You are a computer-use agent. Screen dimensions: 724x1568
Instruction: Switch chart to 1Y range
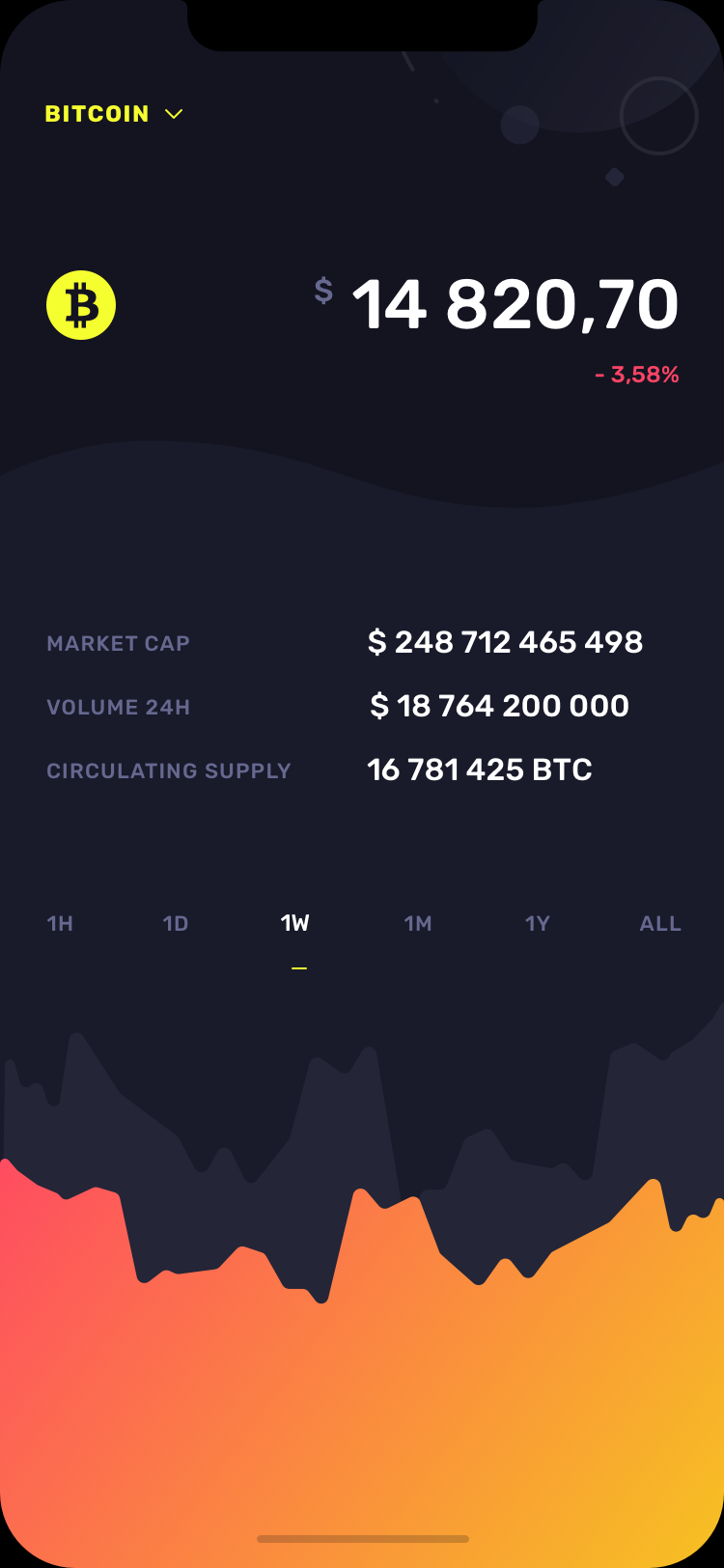tap(538, 924)
